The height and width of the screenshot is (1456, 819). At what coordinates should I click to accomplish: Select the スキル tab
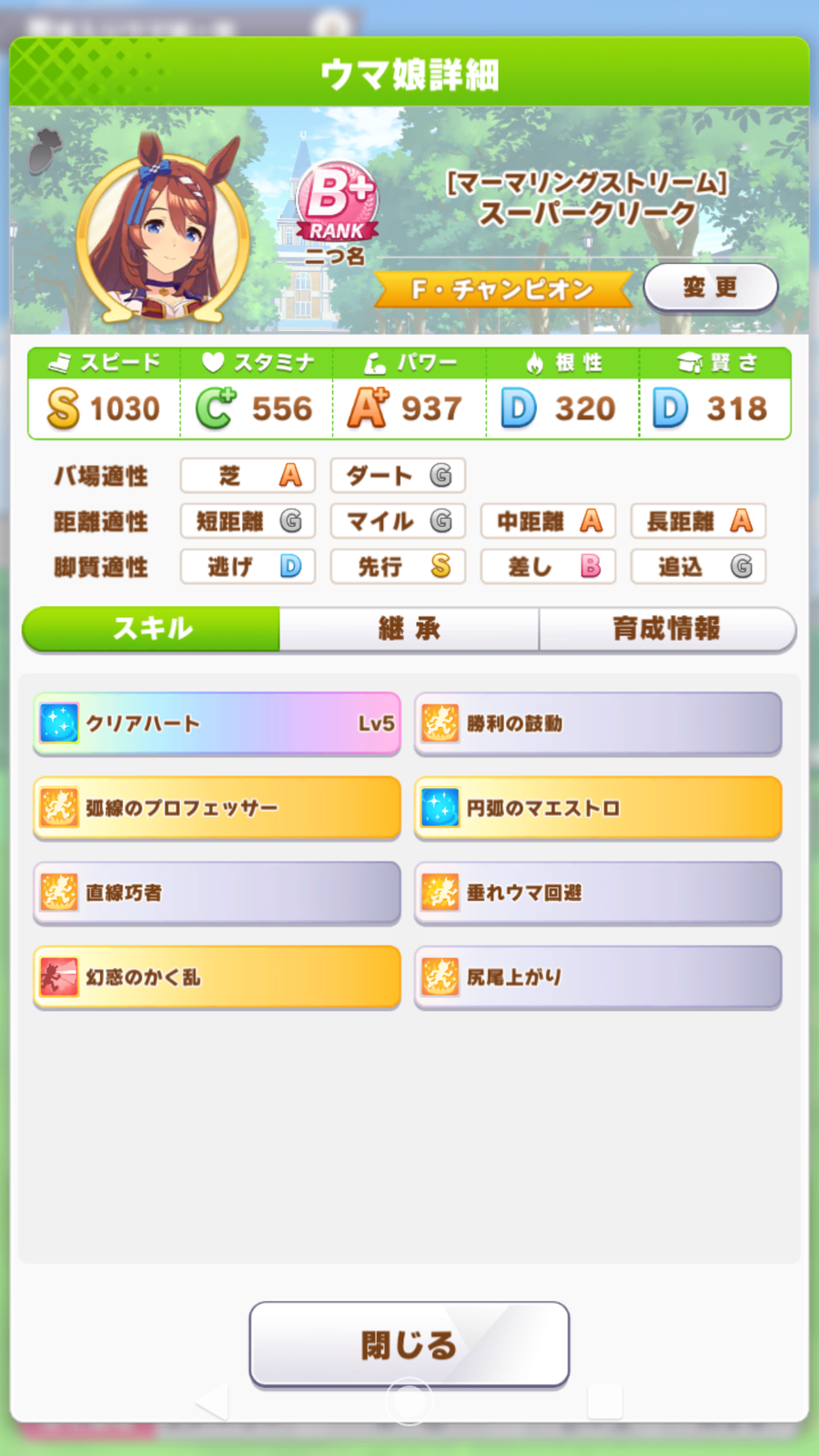[151, 629]
